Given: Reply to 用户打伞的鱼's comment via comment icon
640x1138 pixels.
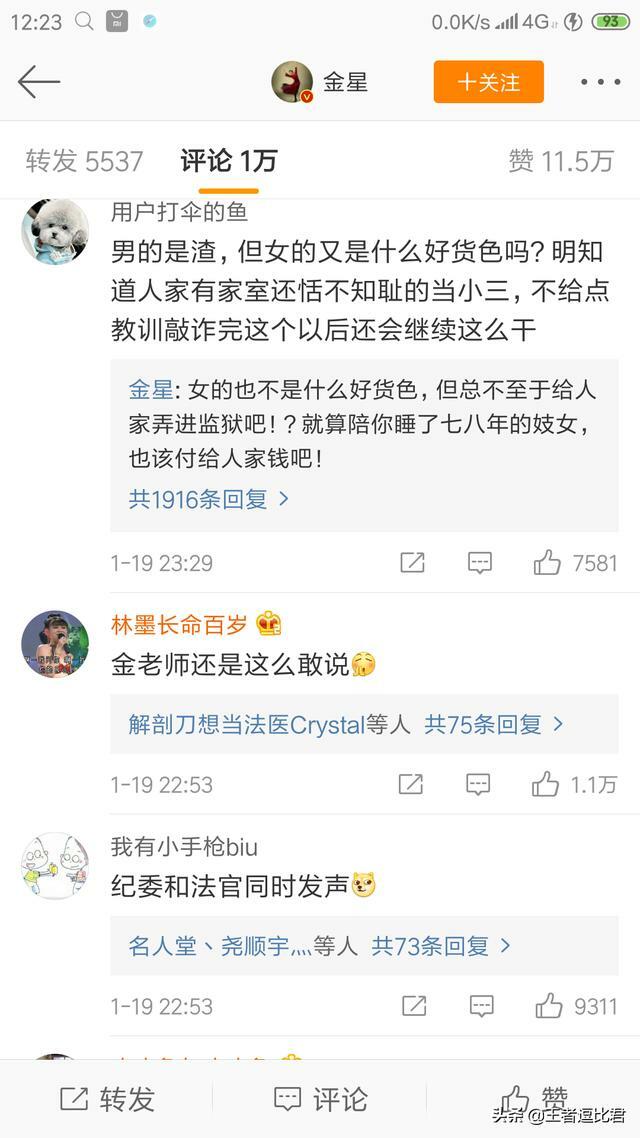Looking at the screenshot, I should pyautogui.click(x=480, y=563).
